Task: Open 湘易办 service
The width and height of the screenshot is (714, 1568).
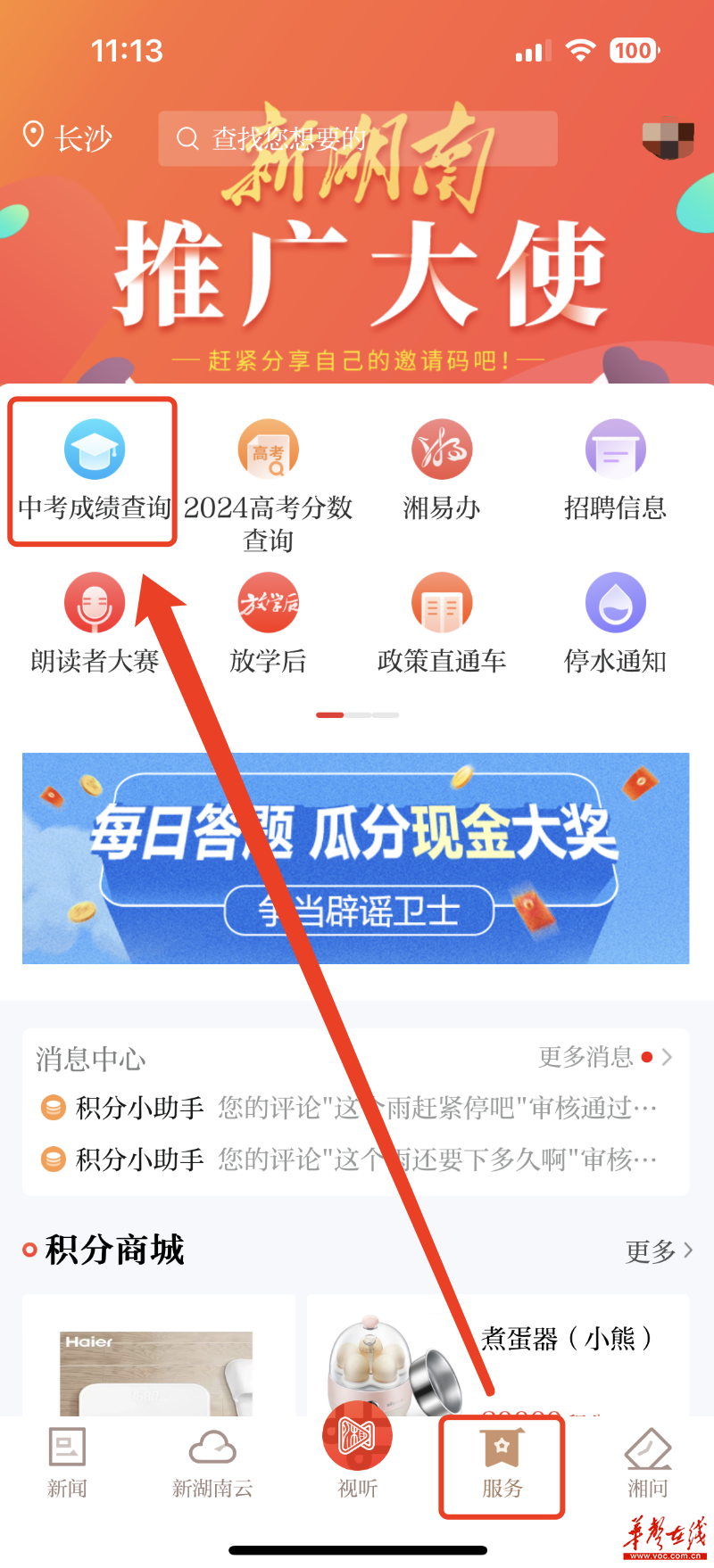Action: coord(442,470)
